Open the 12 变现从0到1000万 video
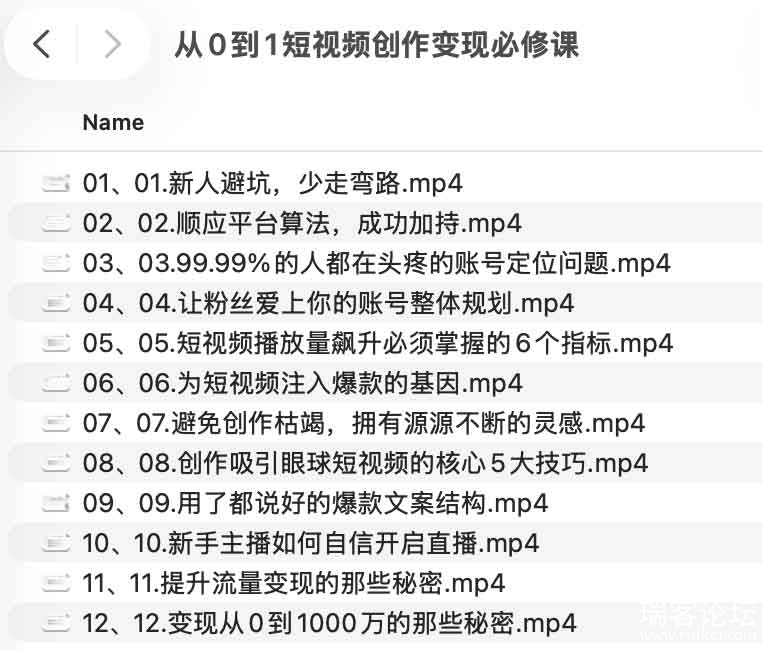 tap(330, 622)
